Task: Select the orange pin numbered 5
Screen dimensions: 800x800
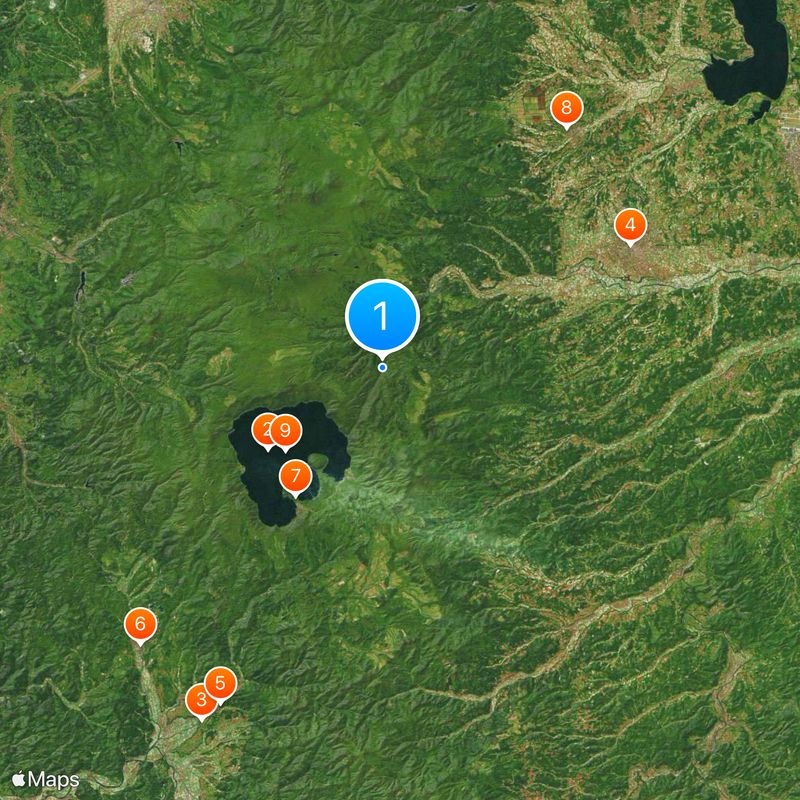Action: (221, 683)
